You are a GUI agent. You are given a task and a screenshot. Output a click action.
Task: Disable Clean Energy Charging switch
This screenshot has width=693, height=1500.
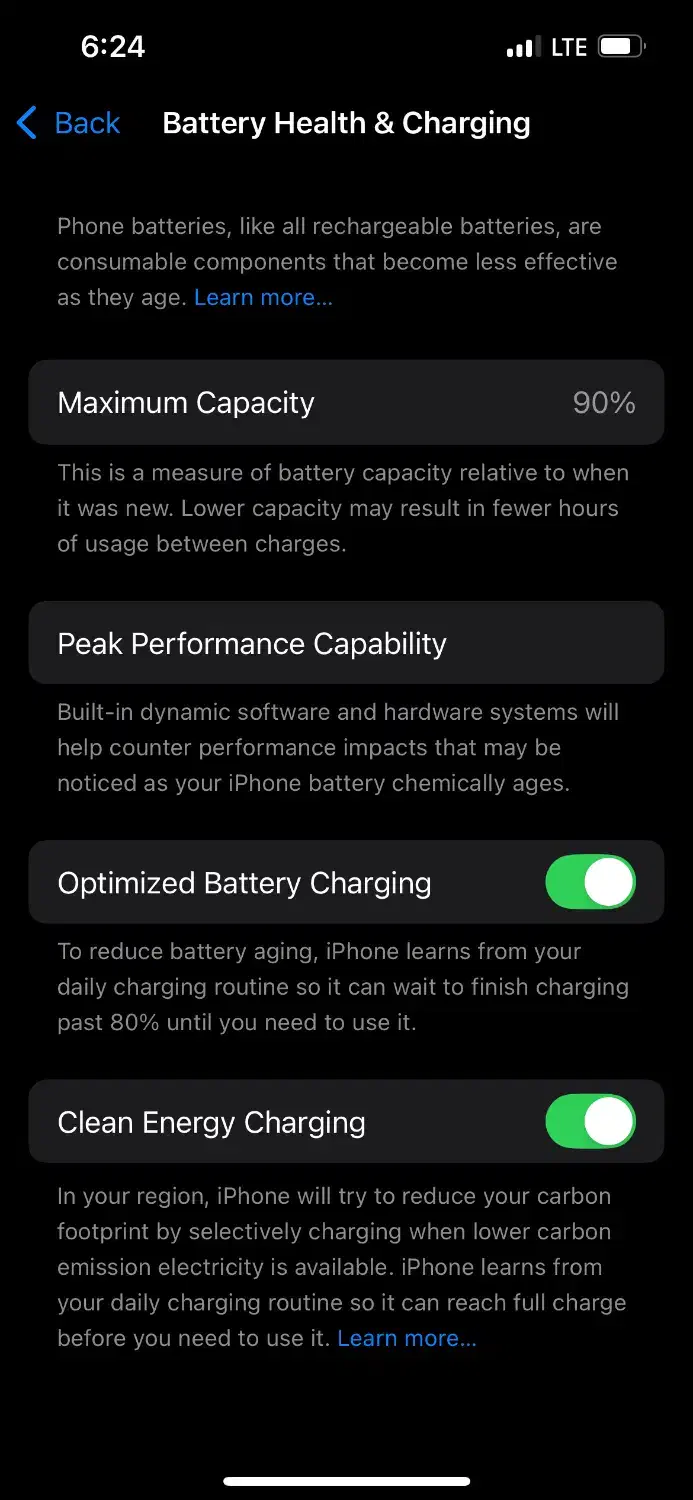[x=590, y=1121]
